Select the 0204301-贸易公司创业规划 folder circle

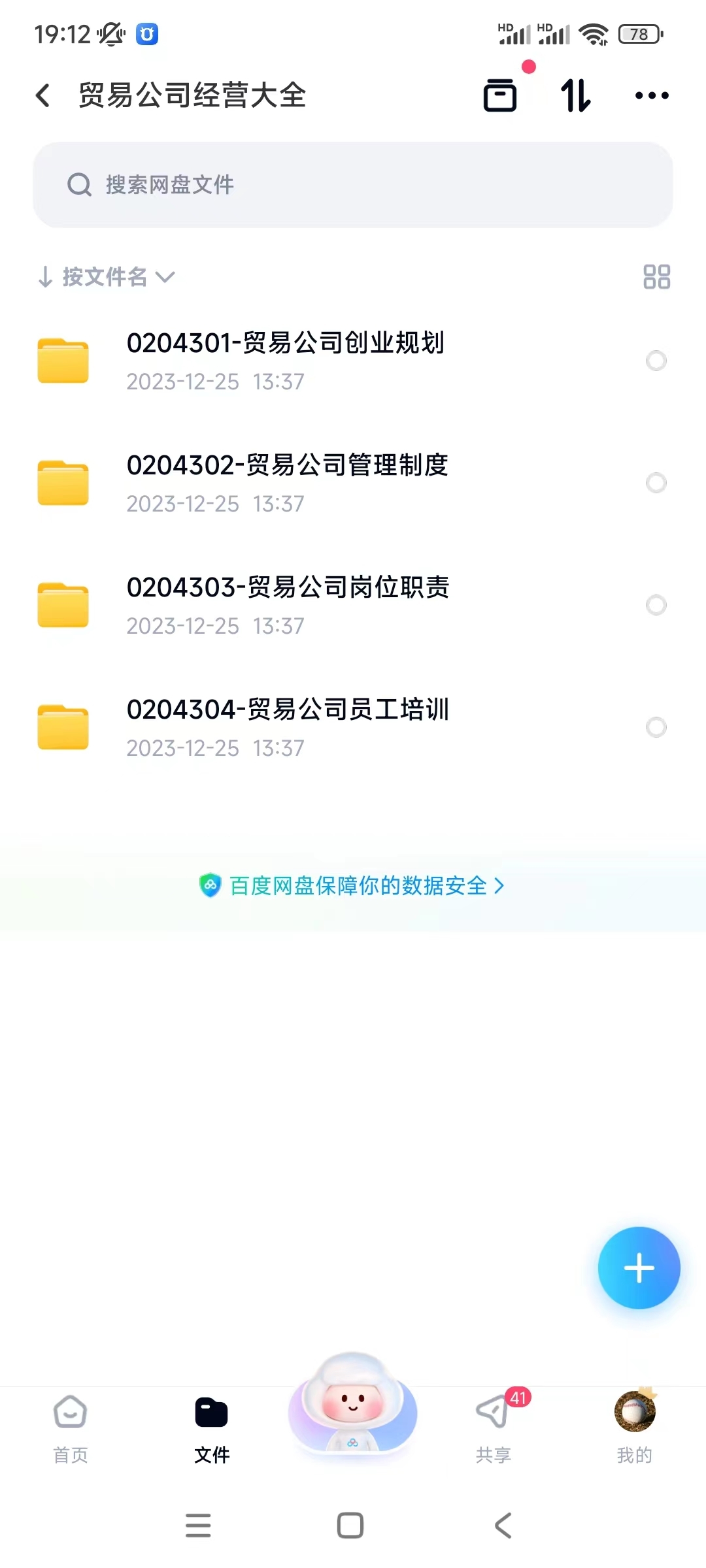pos(656,361)
